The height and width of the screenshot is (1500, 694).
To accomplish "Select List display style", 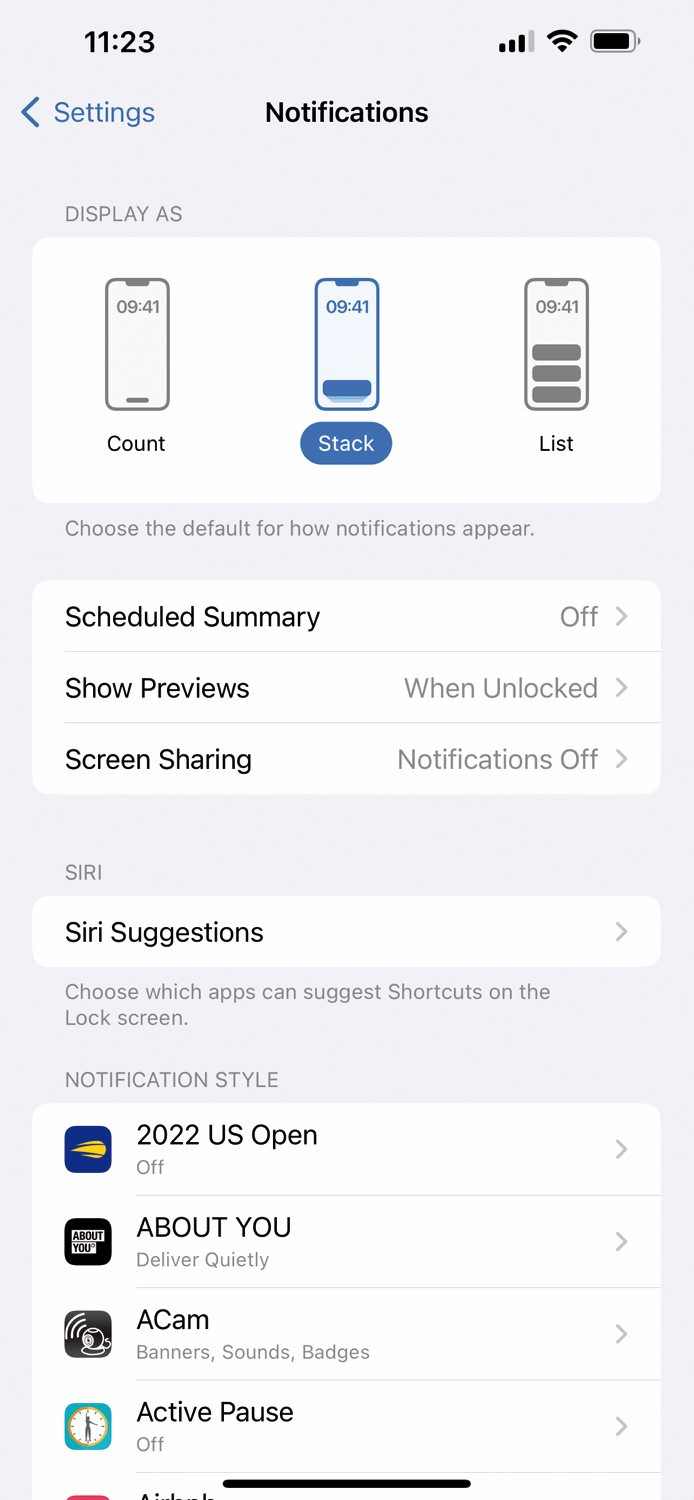I will 556,365.
